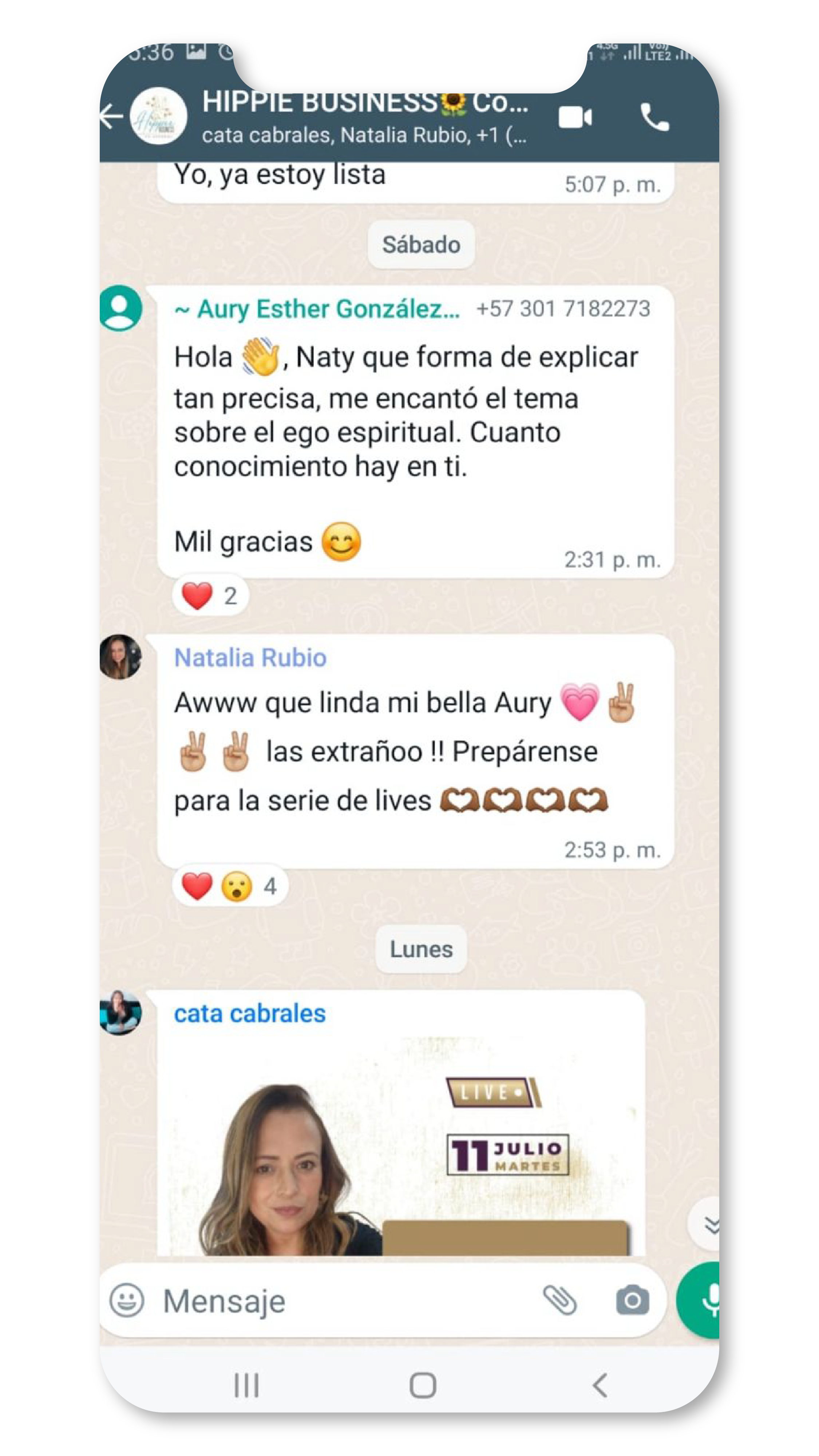Open the emoji picker

click(127, 1300)
